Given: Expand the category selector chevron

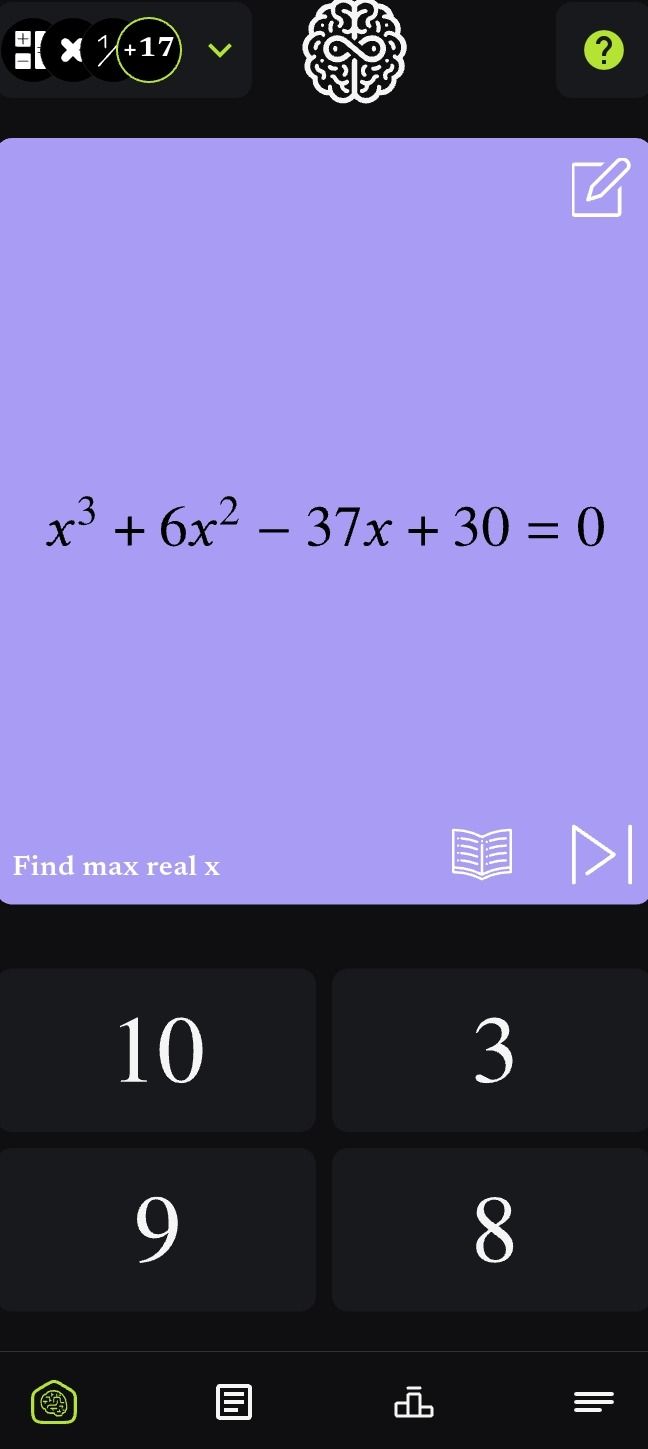Looking at the screenshot, I should pos(220,50).
